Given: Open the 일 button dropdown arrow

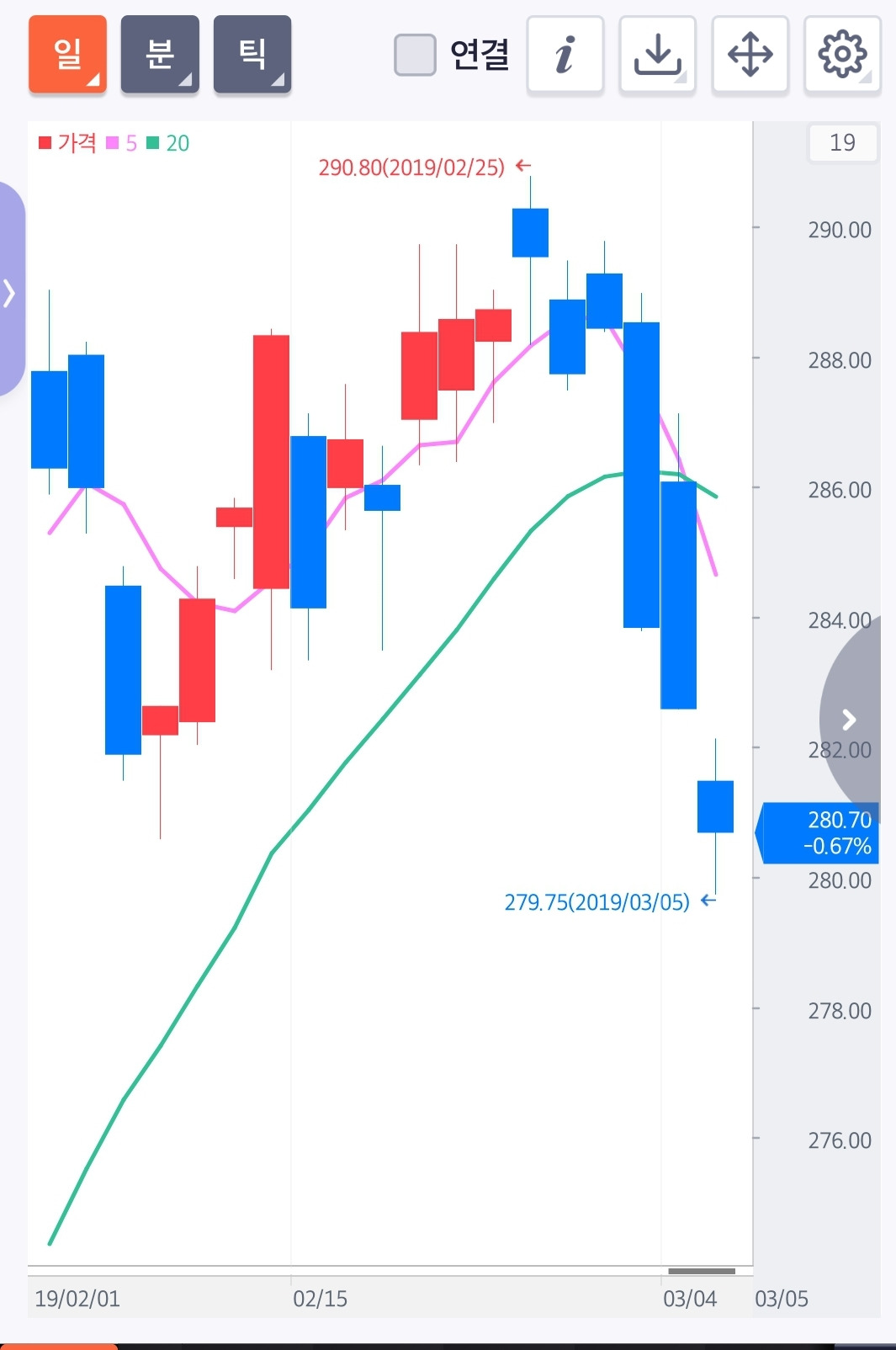Looking at the screenshot, I should (x=95, y=82).
